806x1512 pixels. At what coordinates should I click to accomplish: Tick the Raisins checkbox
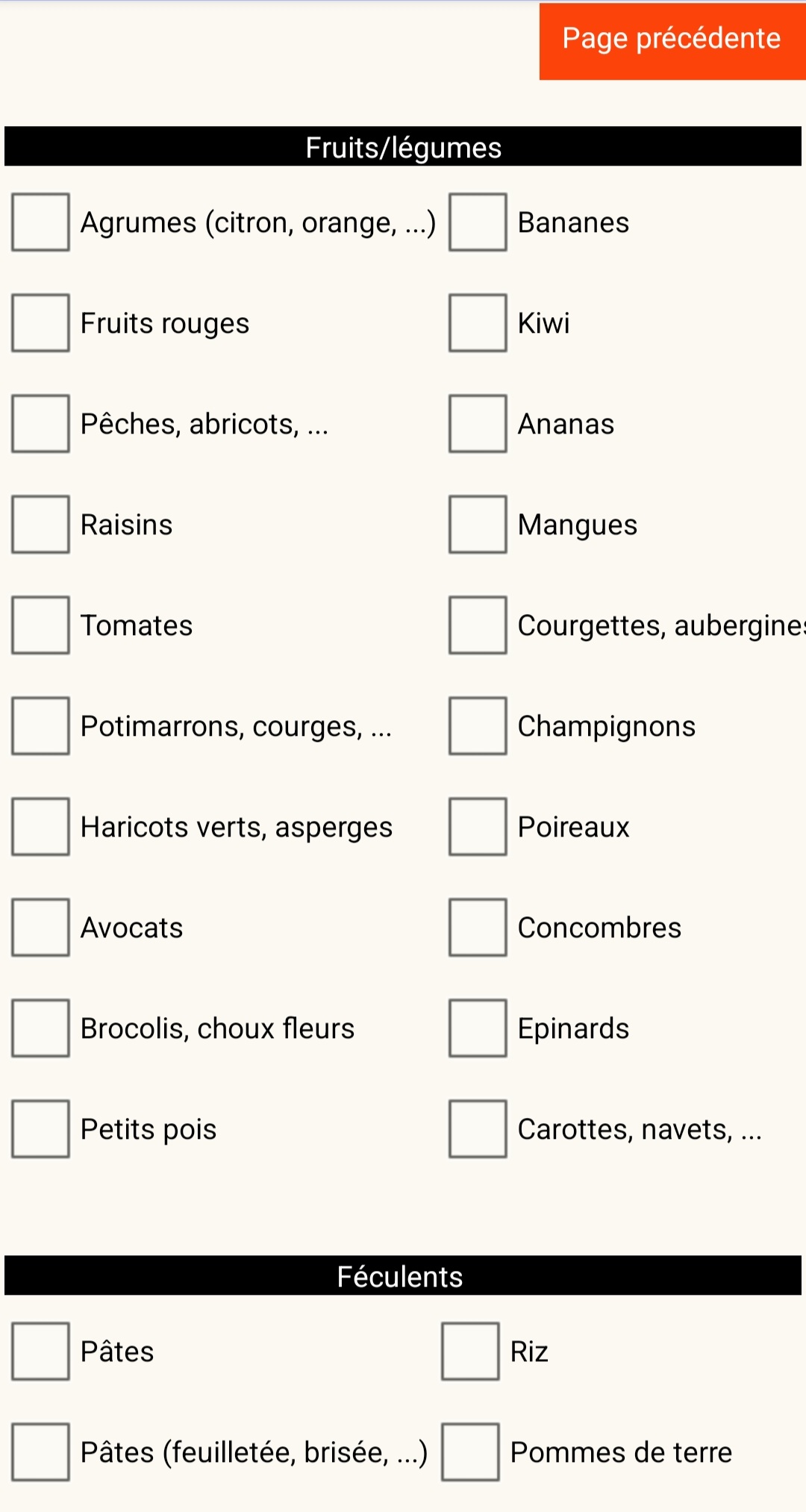tap(41, 525)
